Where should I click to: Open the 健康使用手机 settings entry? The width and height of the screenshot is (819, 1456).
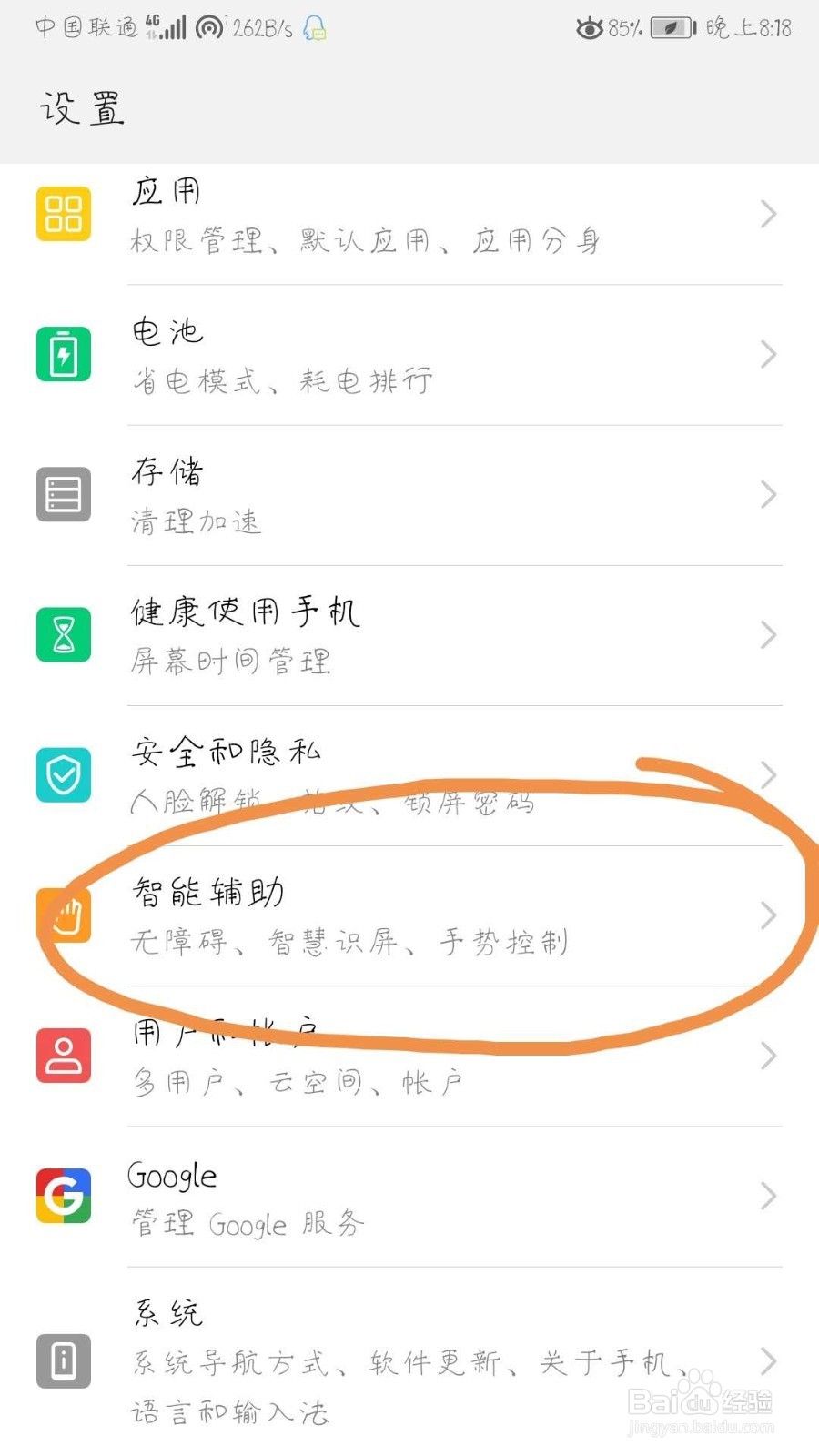[x=409, y=635]
